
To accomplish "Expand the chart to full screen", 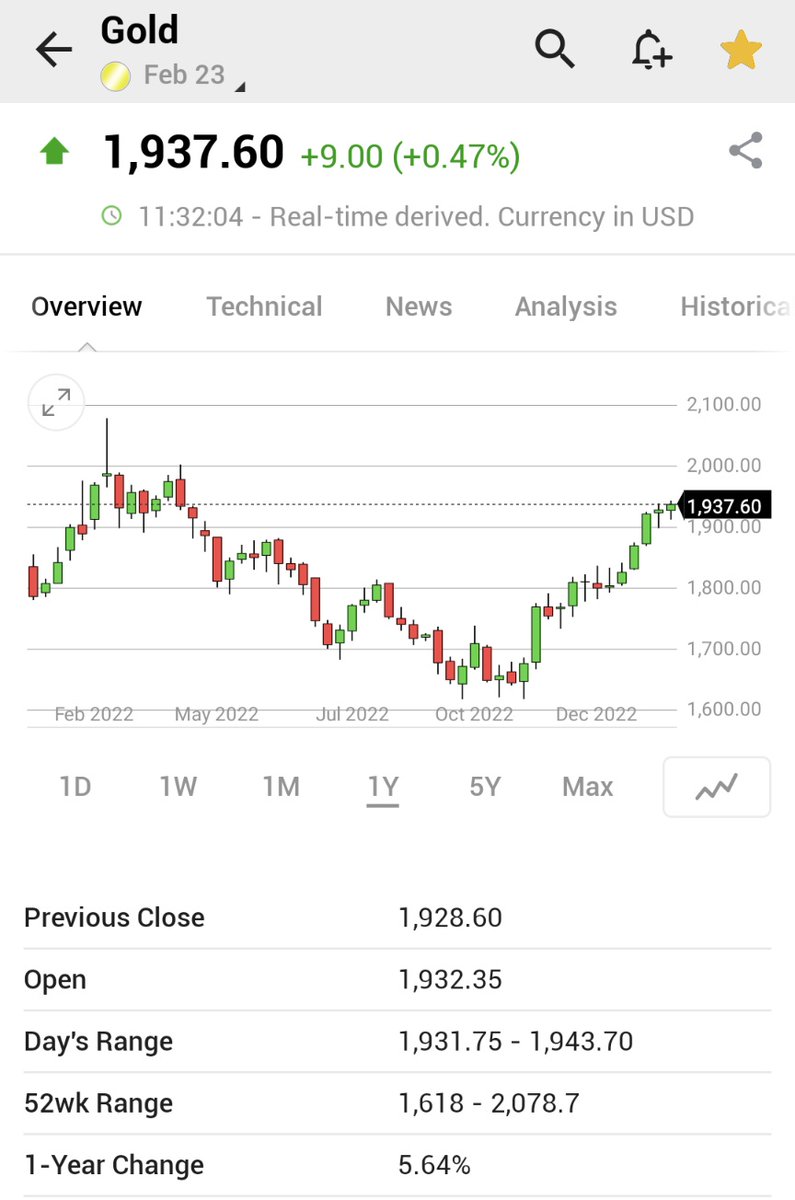I will click(56, 403).
